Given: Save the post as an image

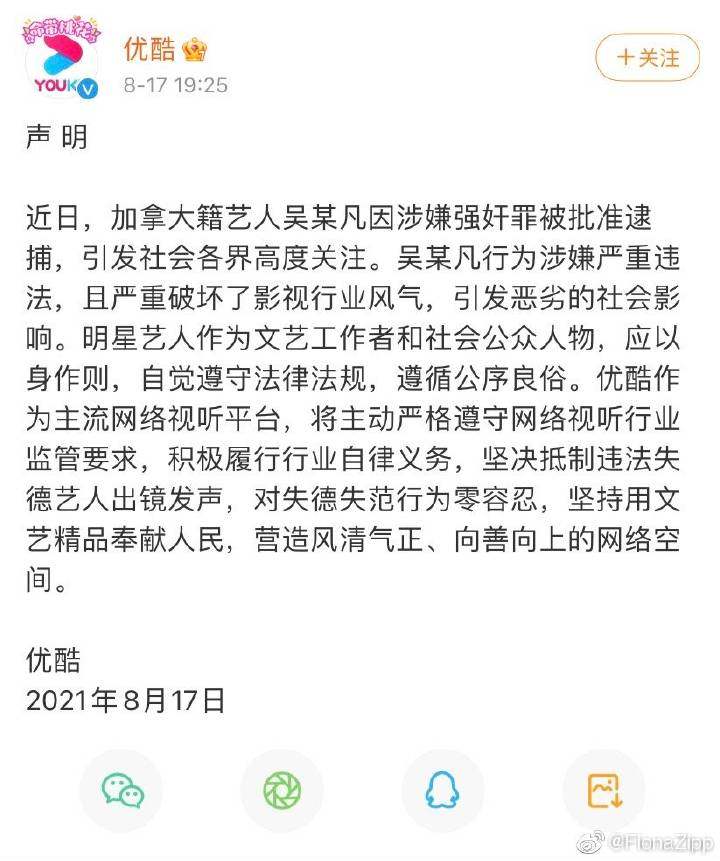Looking at the screenshot, I should (604, 790).
